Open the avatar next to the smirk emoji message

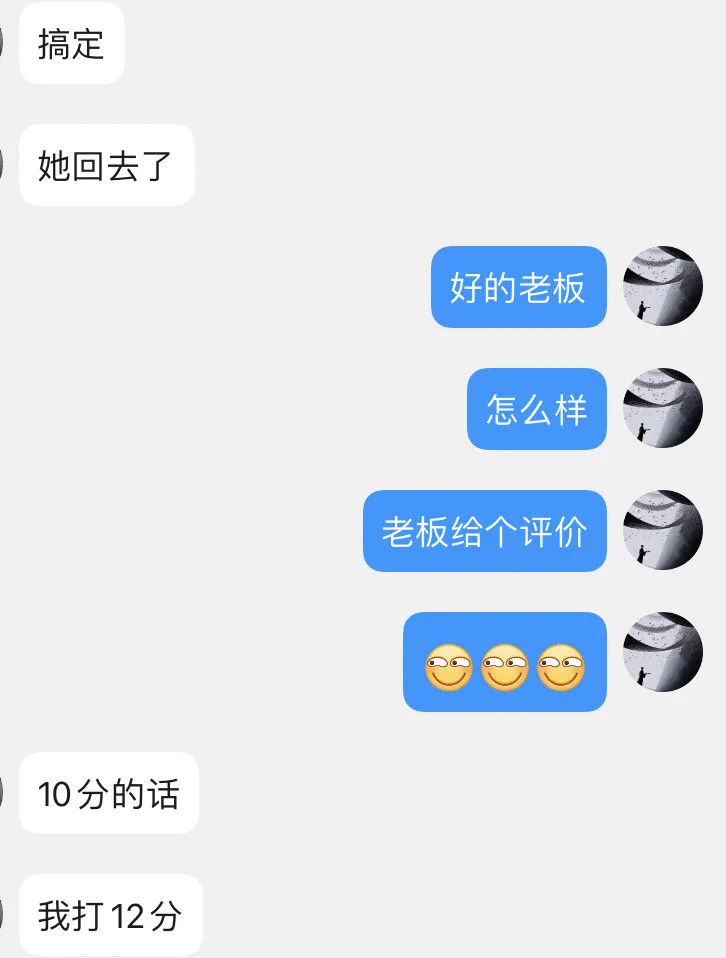(662, 652)
